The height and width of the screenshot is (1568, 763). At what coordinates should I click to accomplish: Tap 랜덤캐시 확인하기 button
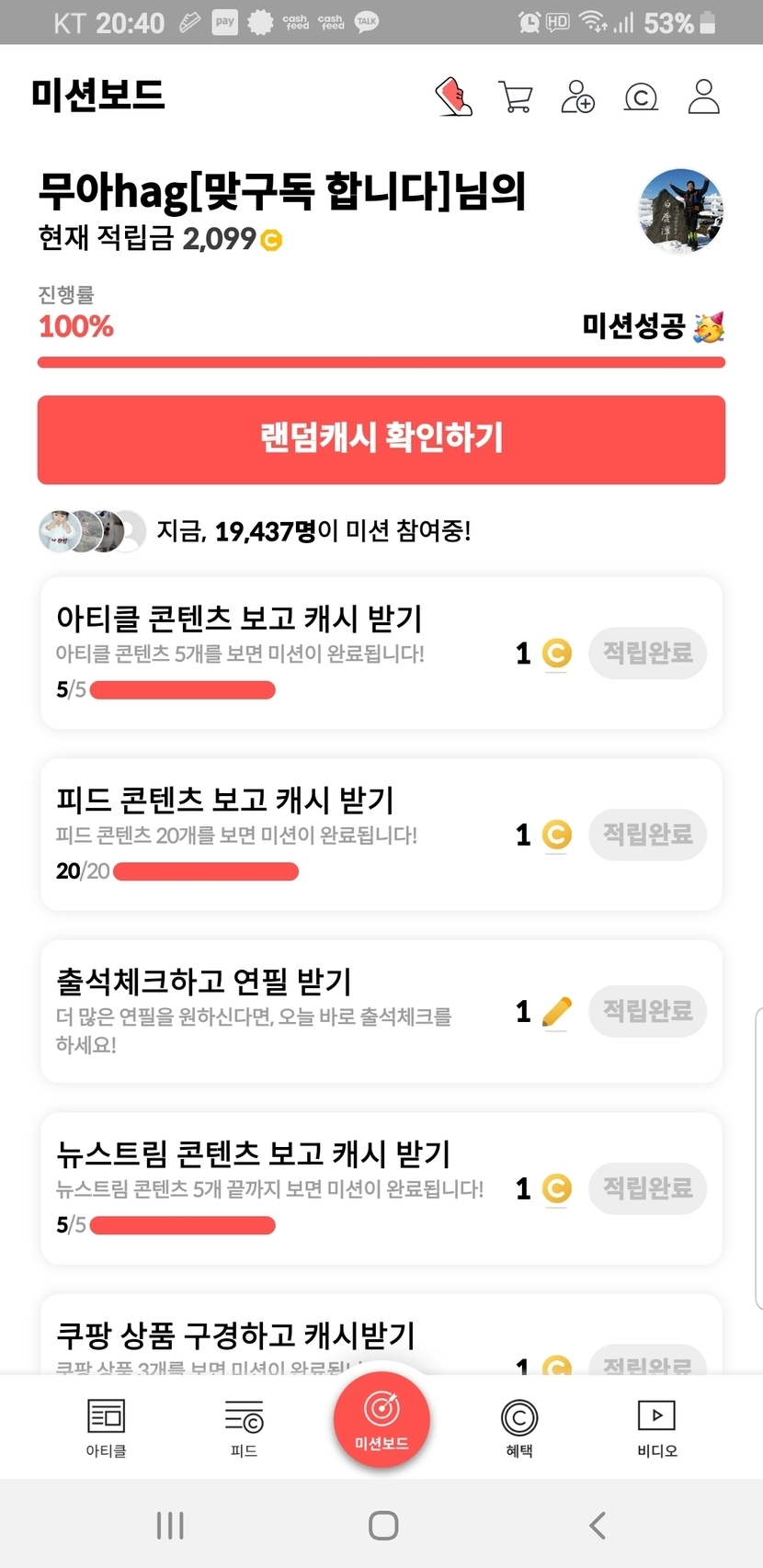tap(381, 439)
